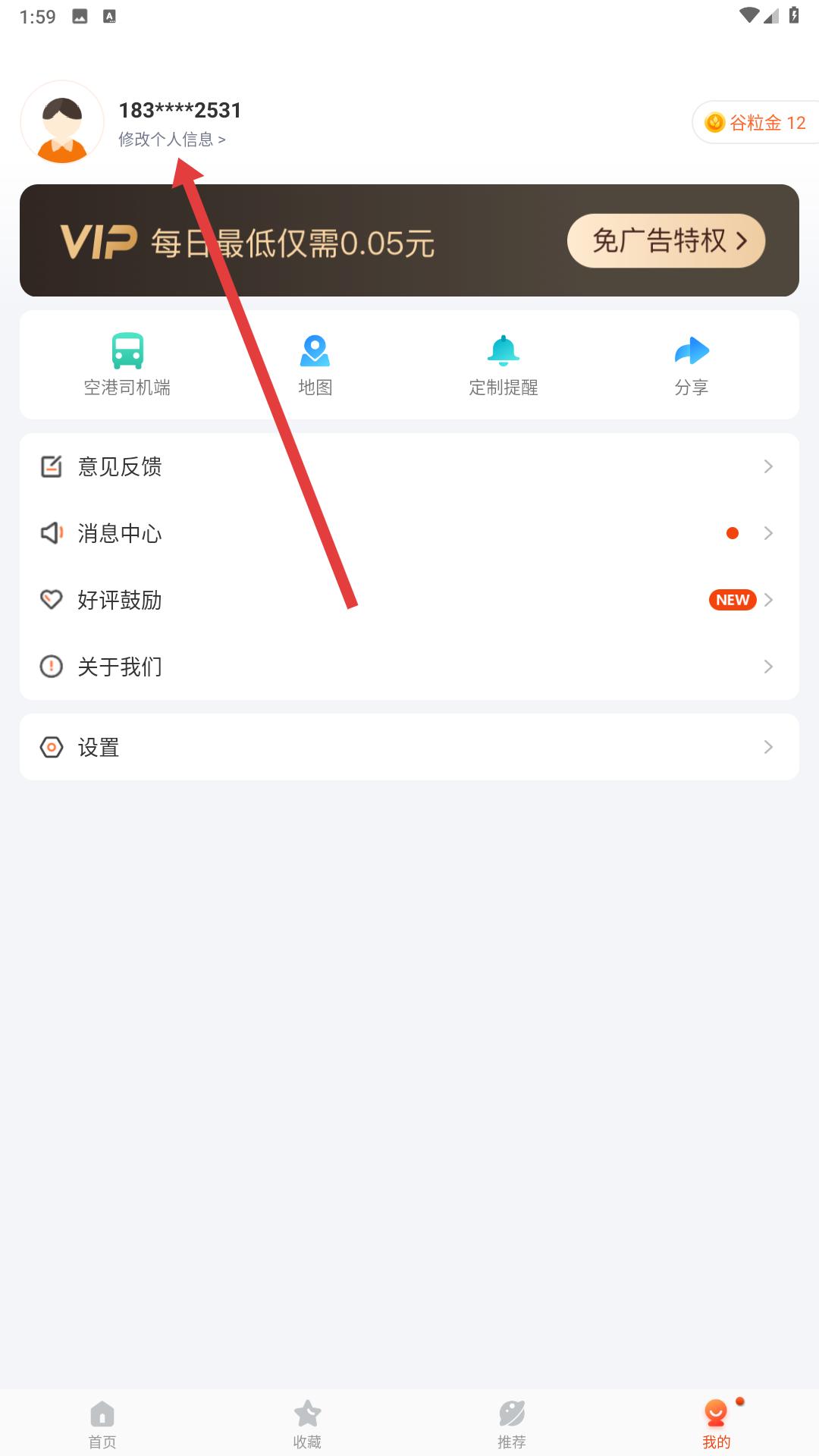819x1456 pixels.
Task: Open the 意见反馈 feedback row
Action: pos(409,466)
